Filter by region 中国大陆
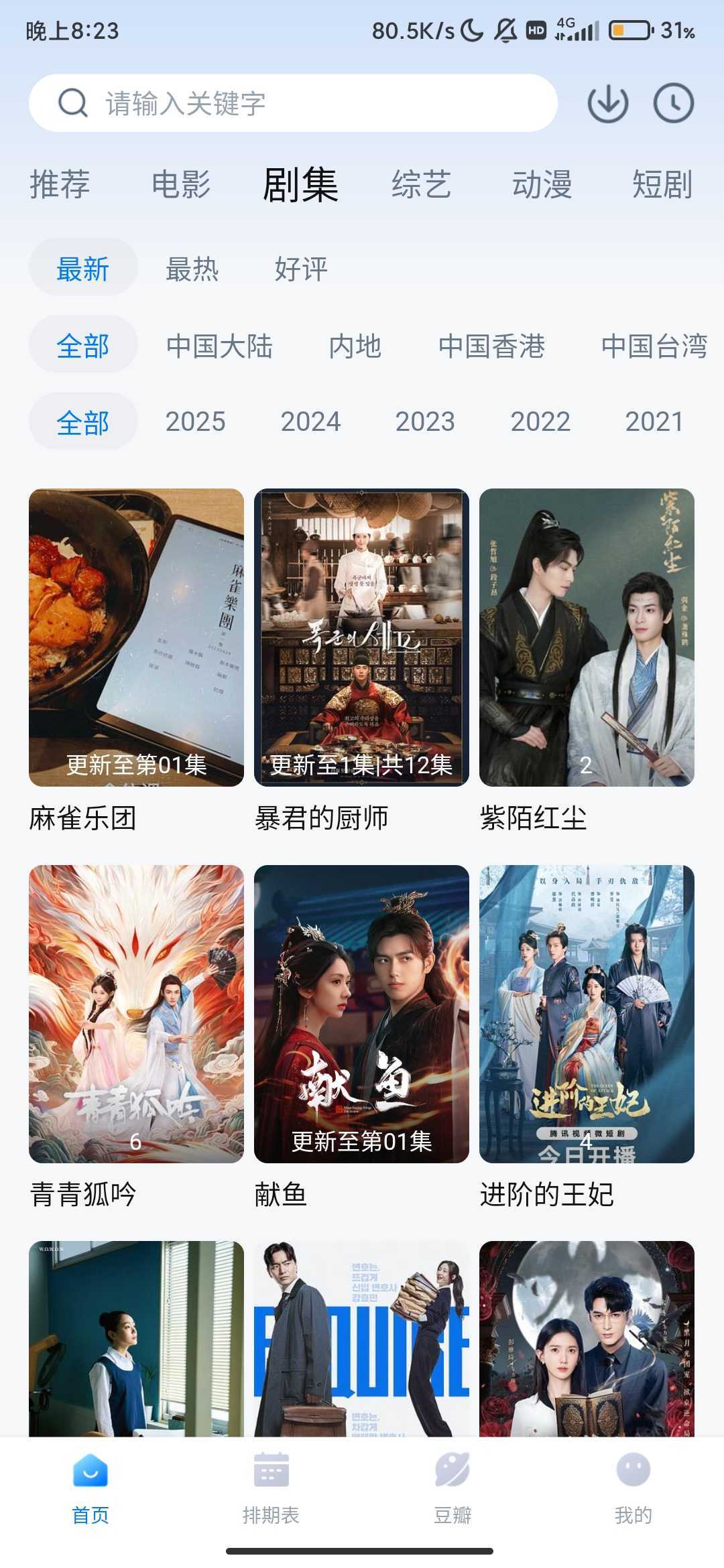Image resolution: width=724 pixels, height=1568 pixels. (x=219, y=346)
